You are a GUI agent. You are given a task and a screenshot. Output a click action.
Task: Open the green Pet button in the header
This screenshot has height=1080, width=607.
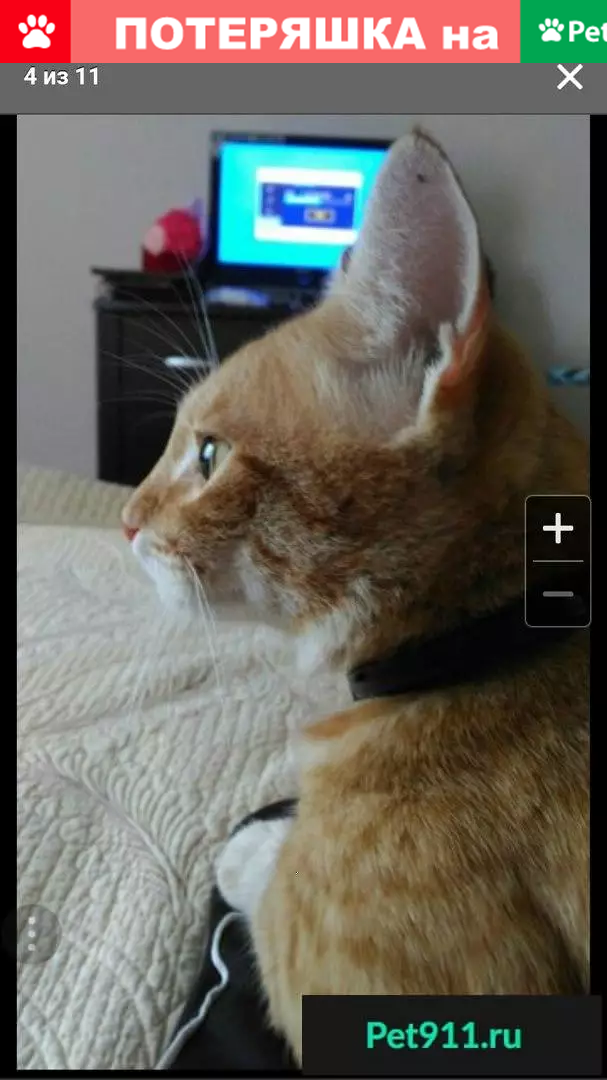pos(565,31)
